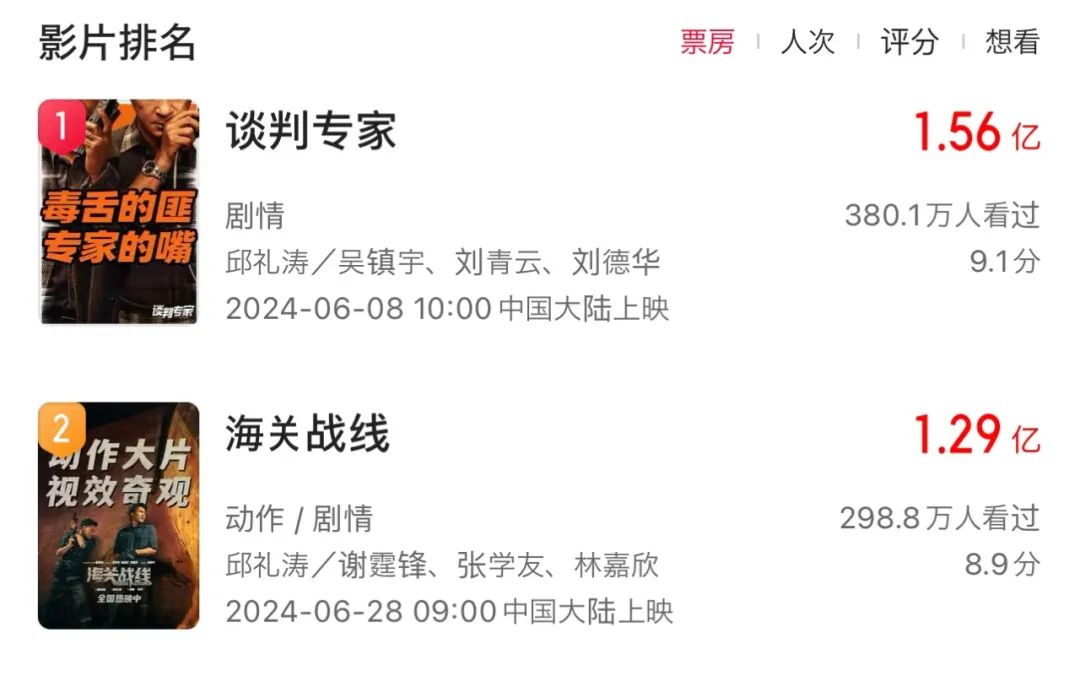Open the 海关战线 movie entry
The height and width of the screenshot is (676, 1080).
point(308,435)
